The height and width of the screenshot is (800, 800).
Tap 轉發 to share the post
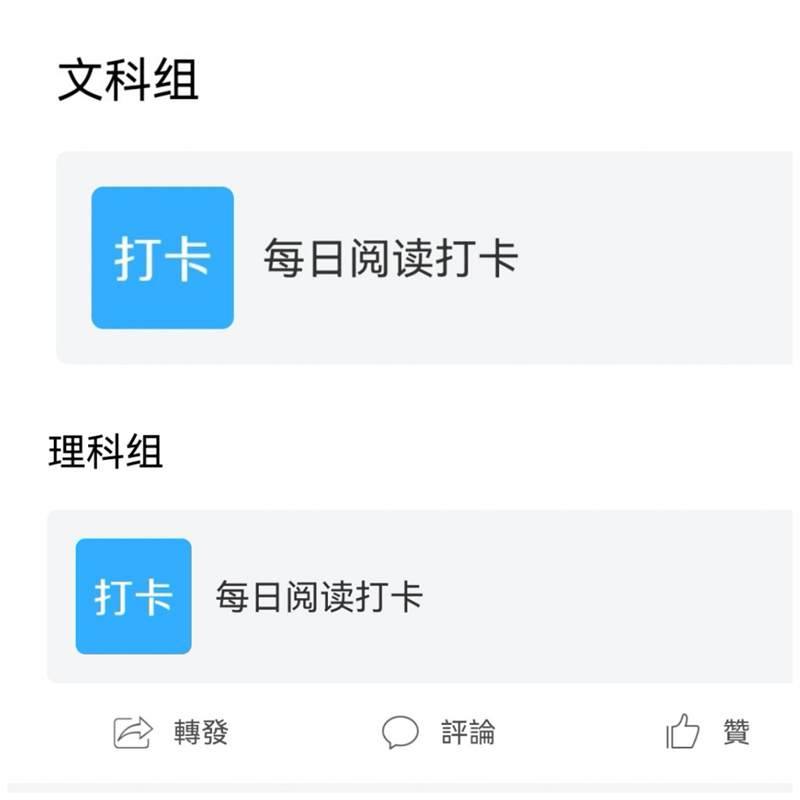171,732
